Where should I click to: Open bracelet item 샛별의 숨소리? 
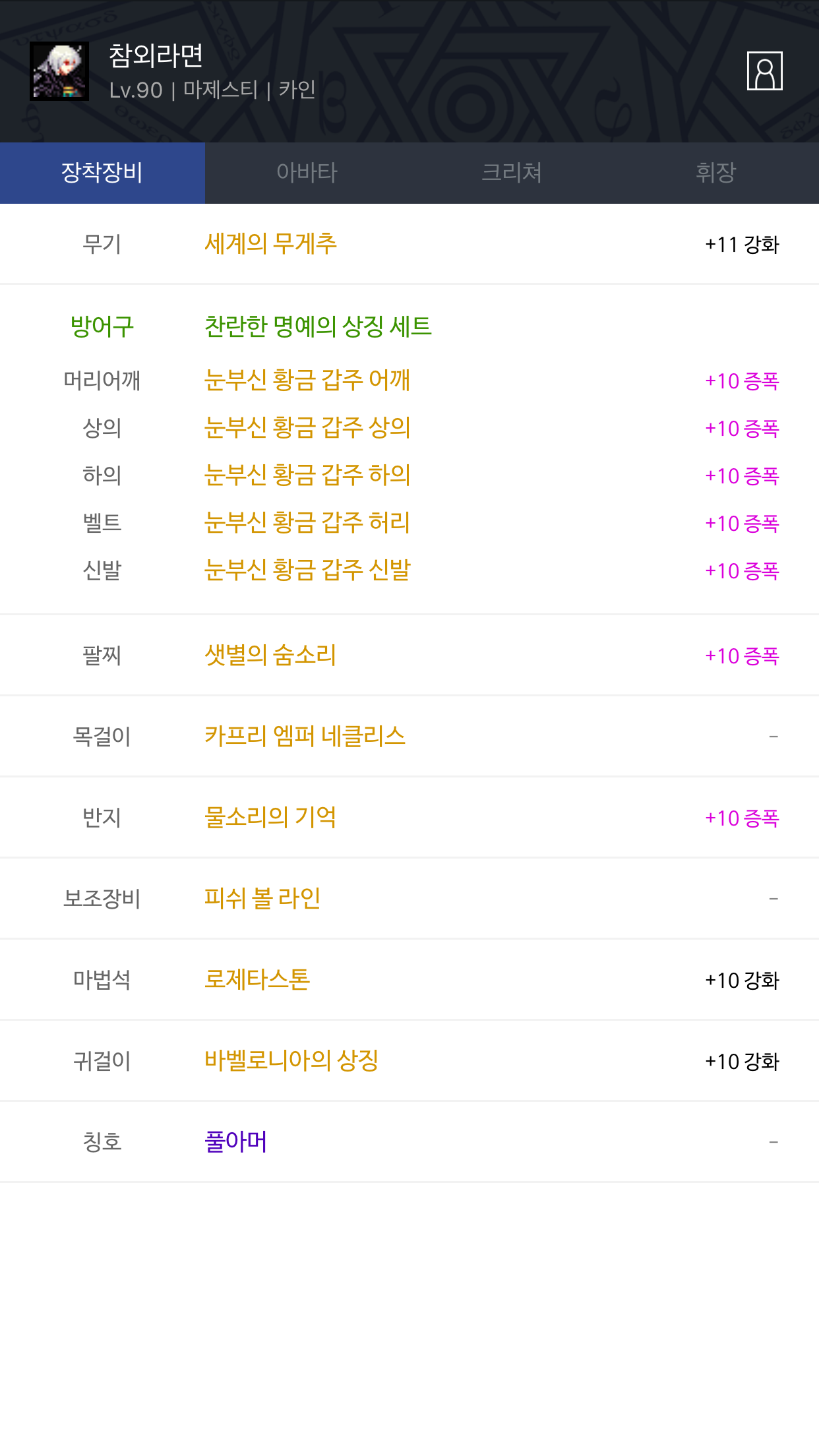tap(270, 655)
